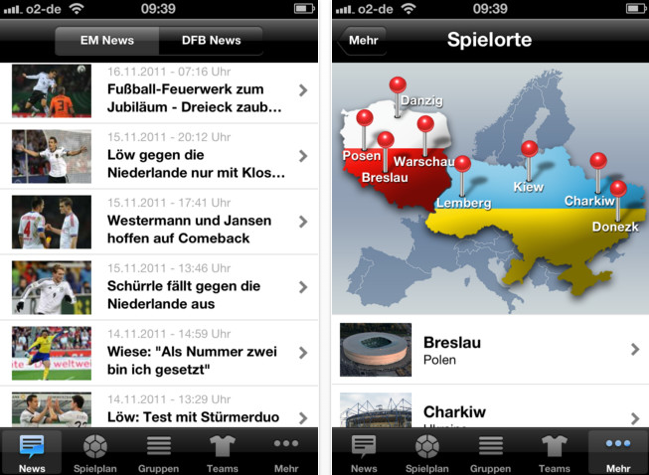Select the Kiew pin on the map
This screenshot has width=649, height=475.
529,151
